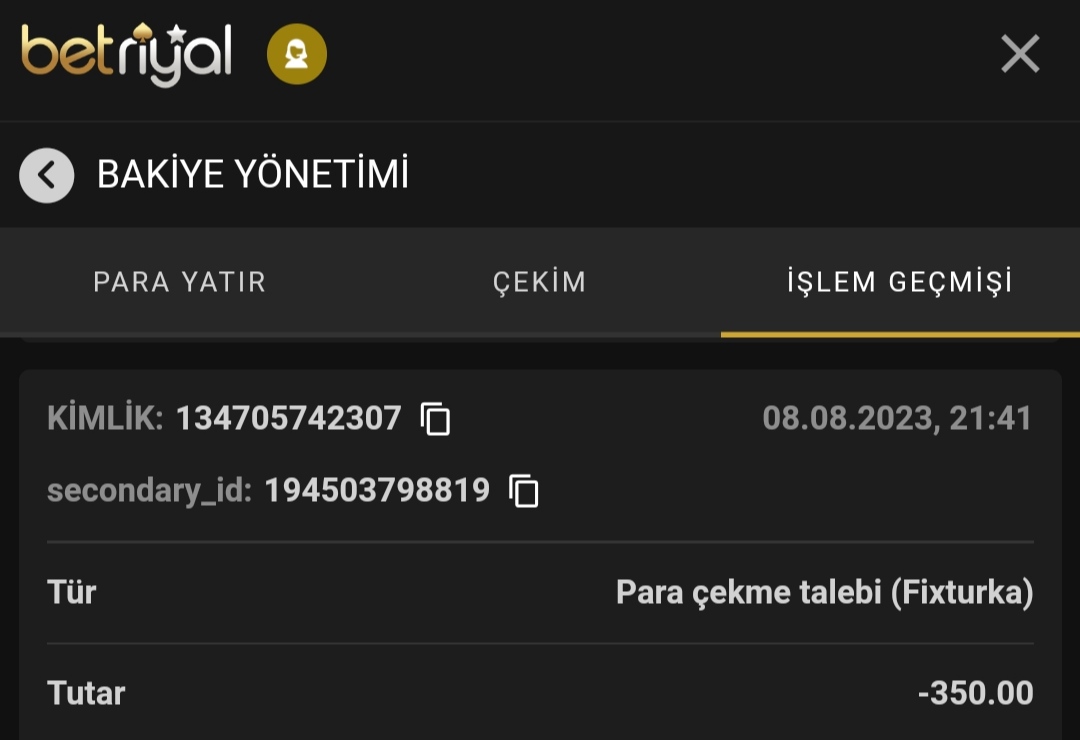Copy the Kimlik number 134705742307
Screen dimensions: 1080x740
click(436, 419)
